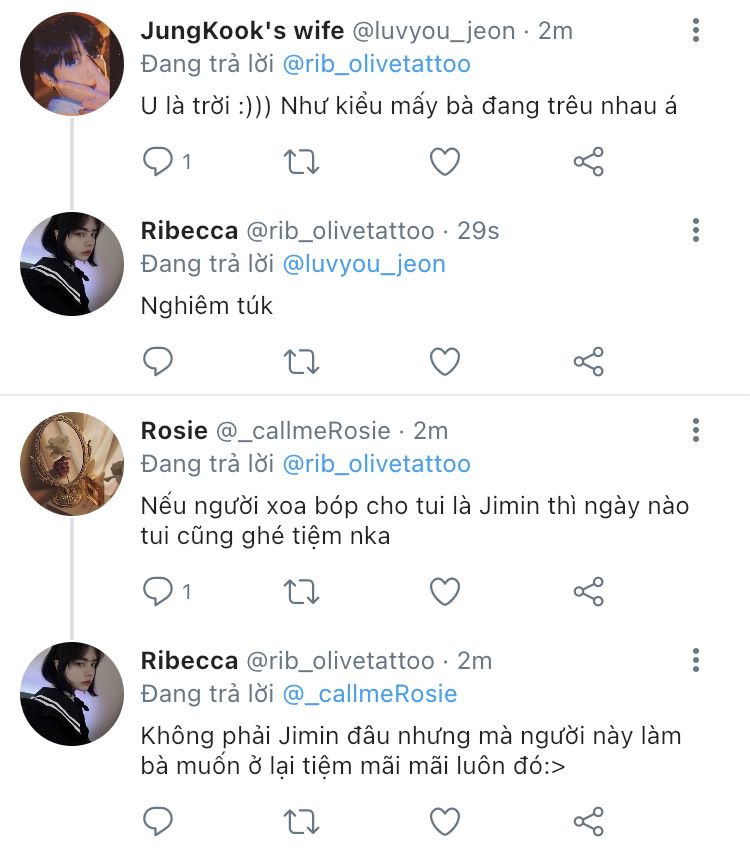Open overflow menu on "Không phải Jimin" tweet

695,661
